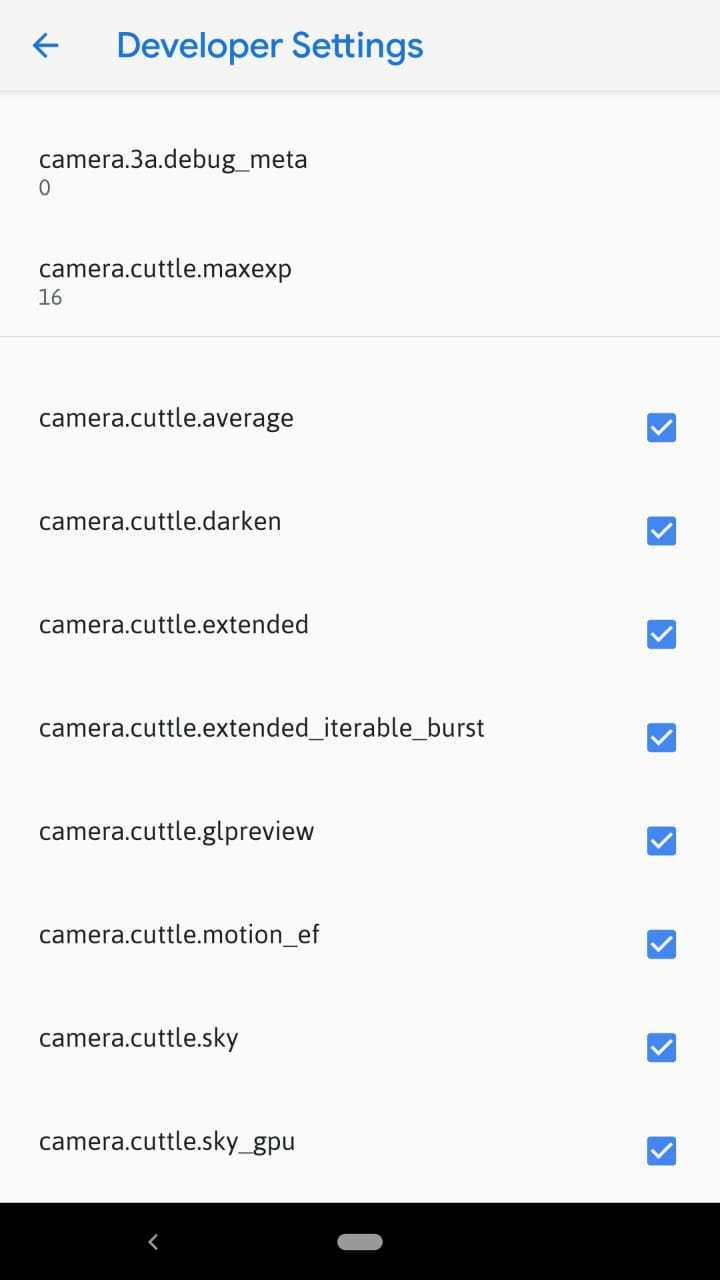Turn off camera.cuttle.glpreview
The width and height of the screenshot is (720, 1280).
click(661, 841)
